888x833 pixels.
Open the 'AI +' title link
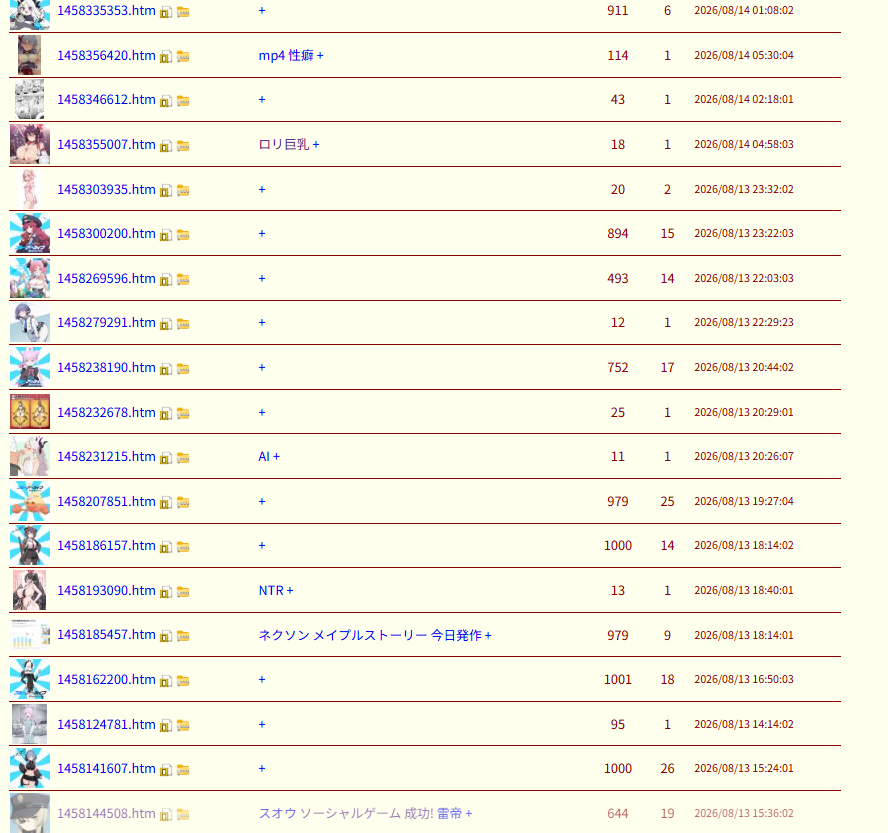(x=269, y=457)
